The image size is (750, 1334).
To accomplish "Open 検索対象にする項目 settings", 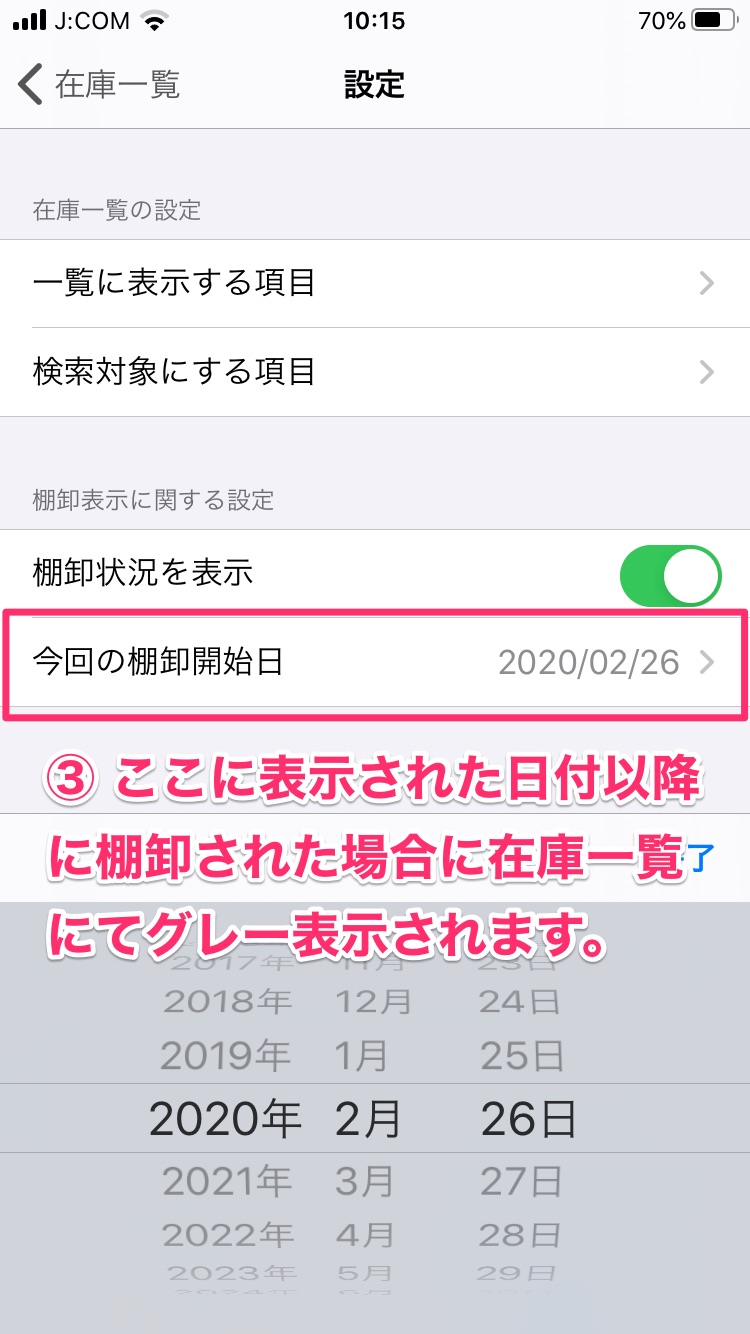I will tap(375, 372).
